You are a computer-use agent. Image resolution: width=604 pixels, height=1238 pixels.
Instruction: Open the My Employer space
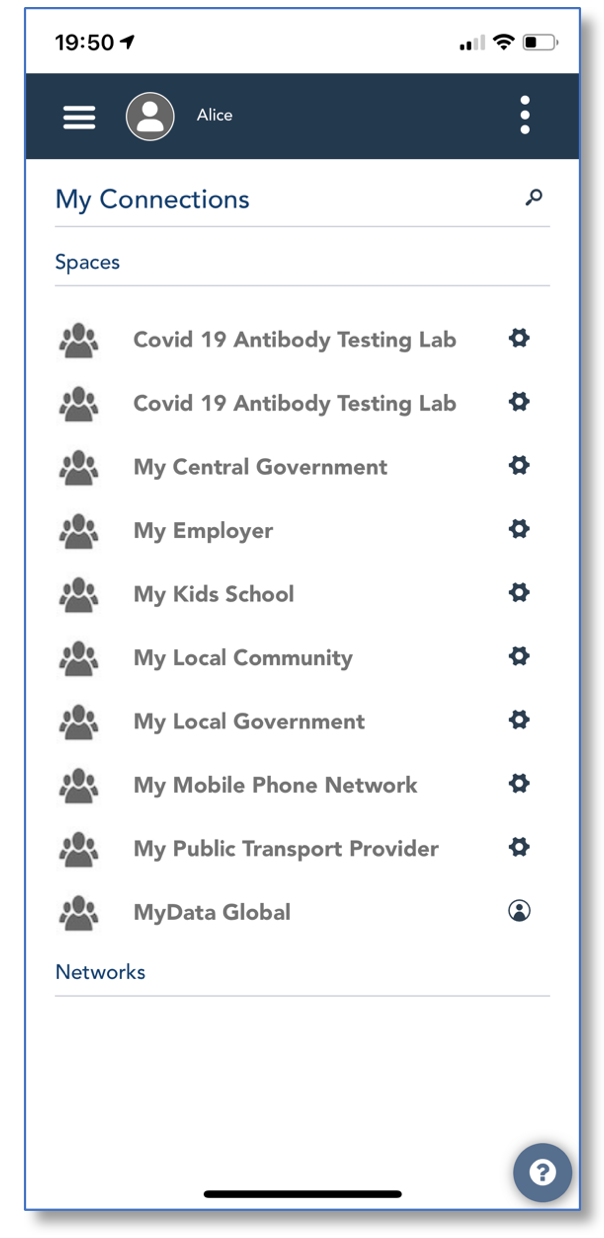[203, 531]
